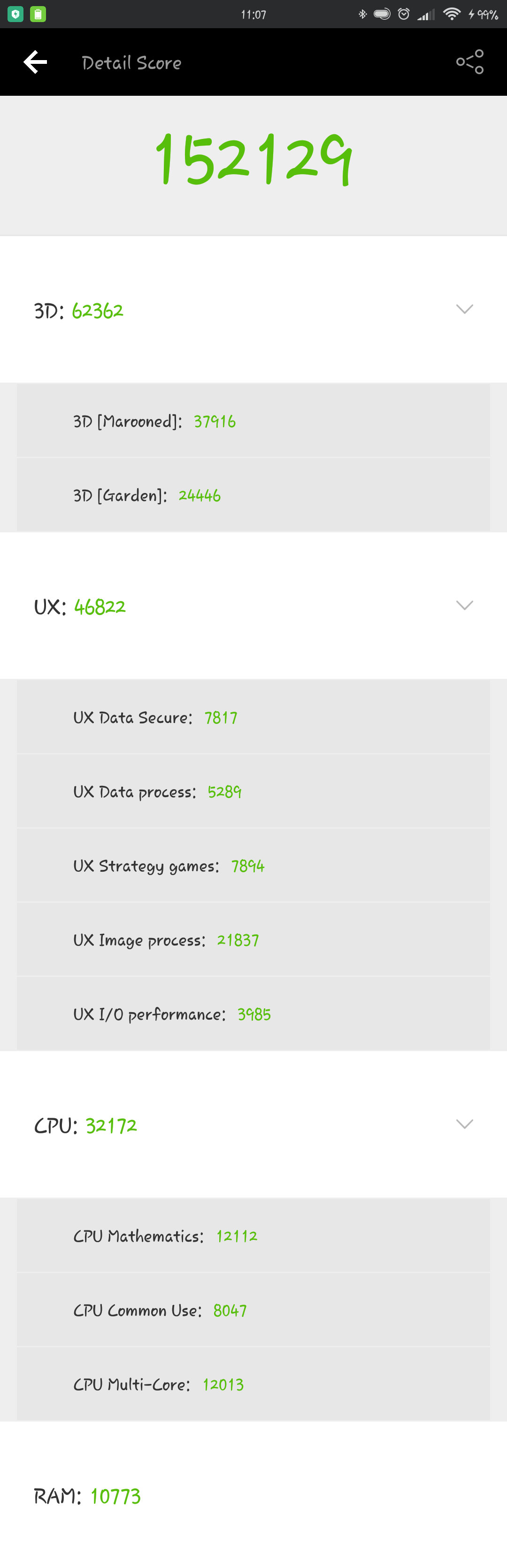Collapse the 3D score section
This screenshot has width=507, height=1568.
click(x=464, y=309)
